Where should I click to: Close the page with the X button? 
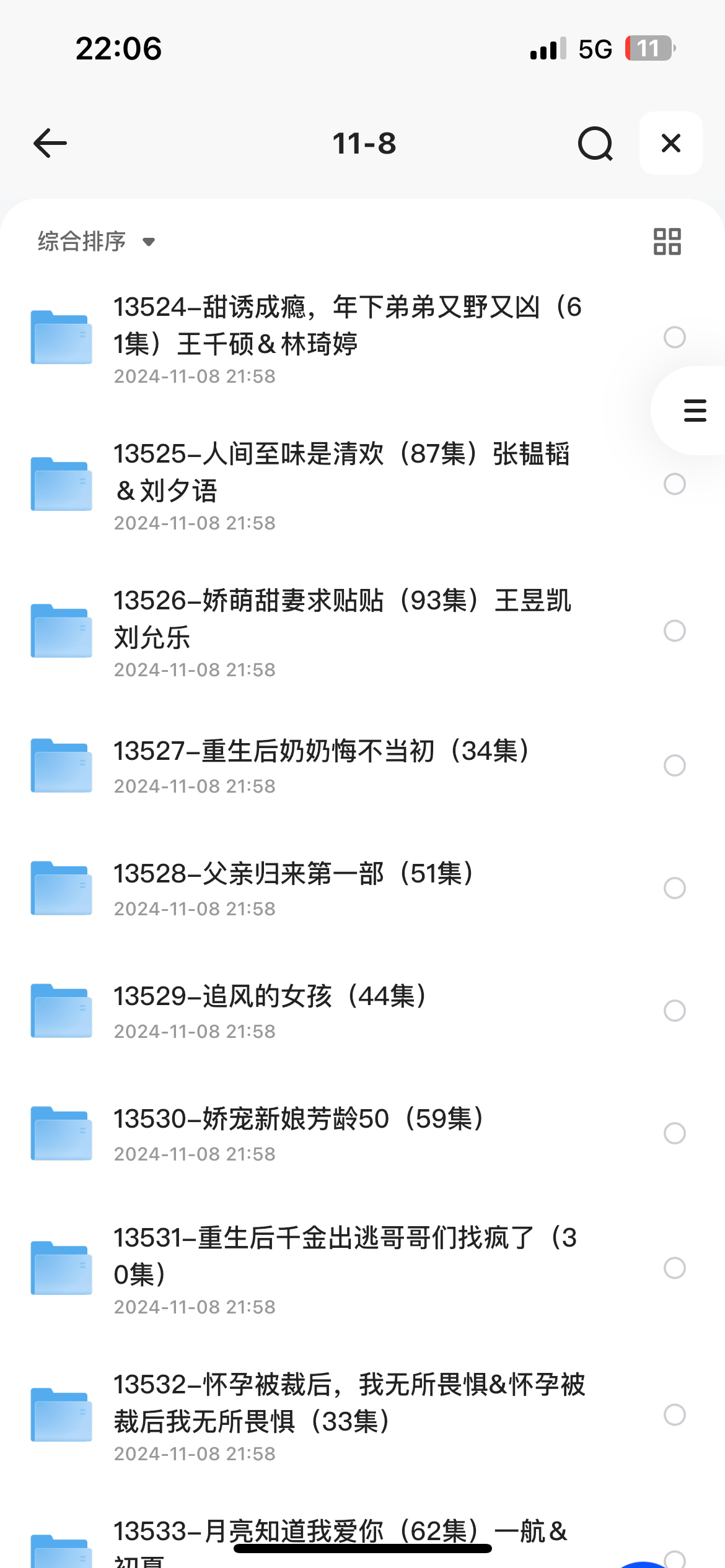coord(670,143)
